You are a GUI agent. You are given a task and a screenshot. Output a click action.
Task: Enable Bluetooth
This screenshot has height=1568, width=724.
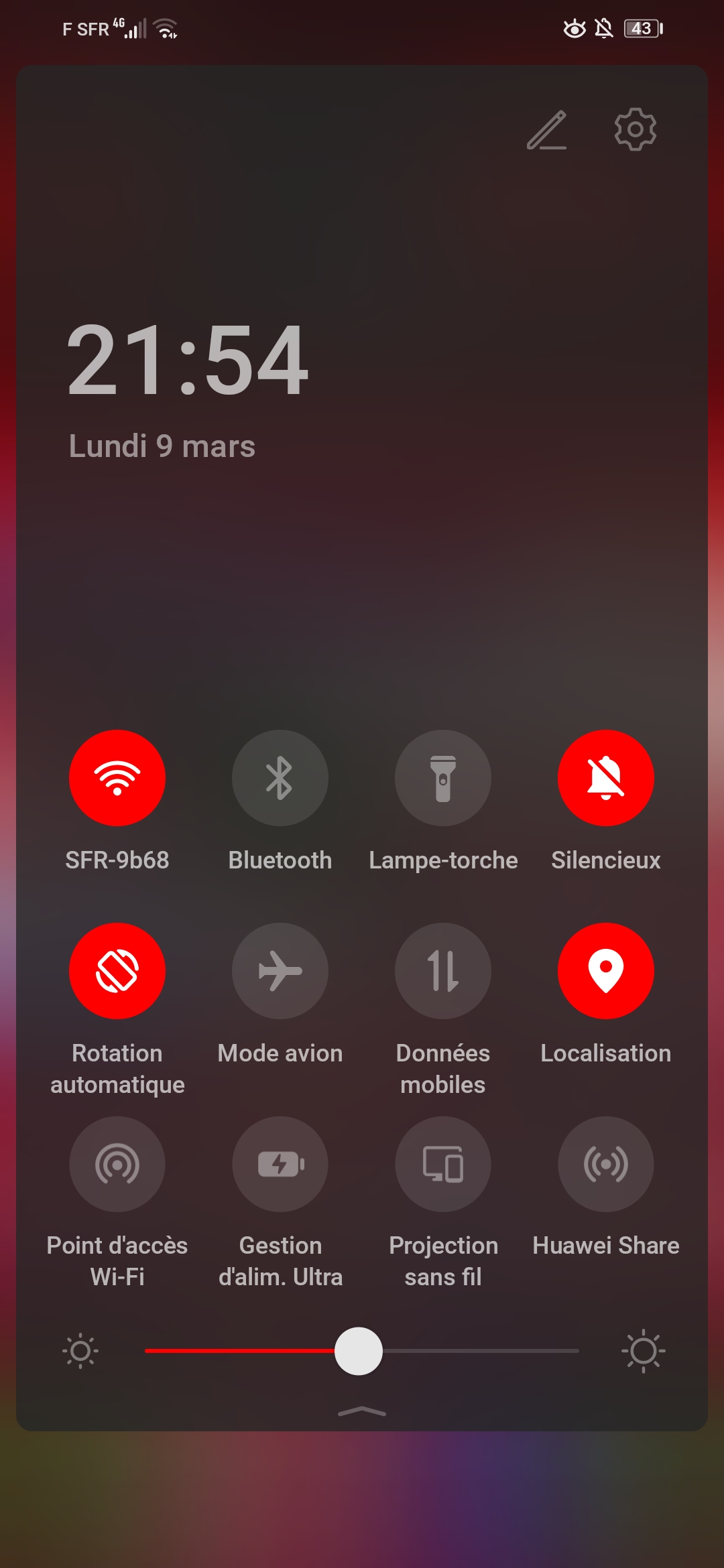coord(280,777)
